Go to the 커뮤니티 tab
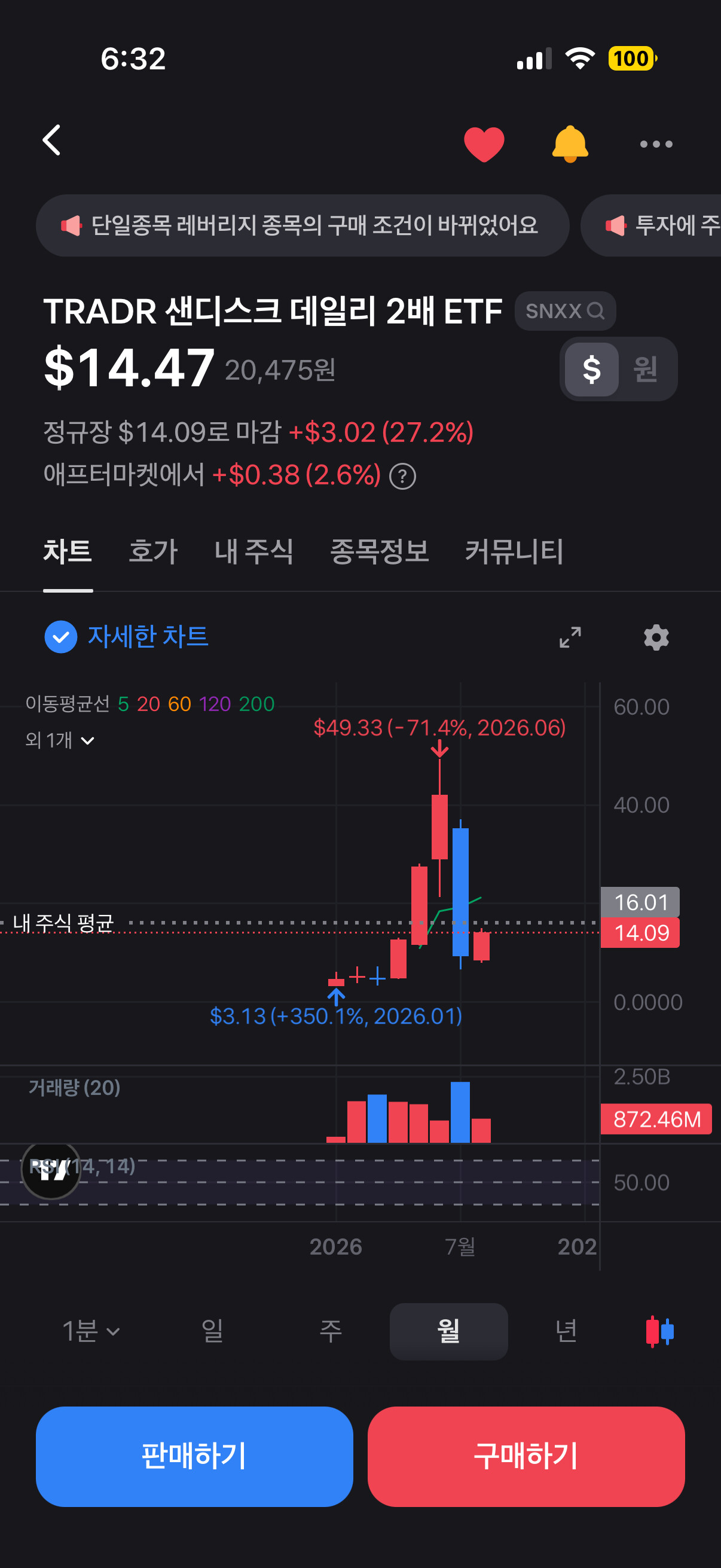This screenshot has width=721, height=1568. click(514, 551)
